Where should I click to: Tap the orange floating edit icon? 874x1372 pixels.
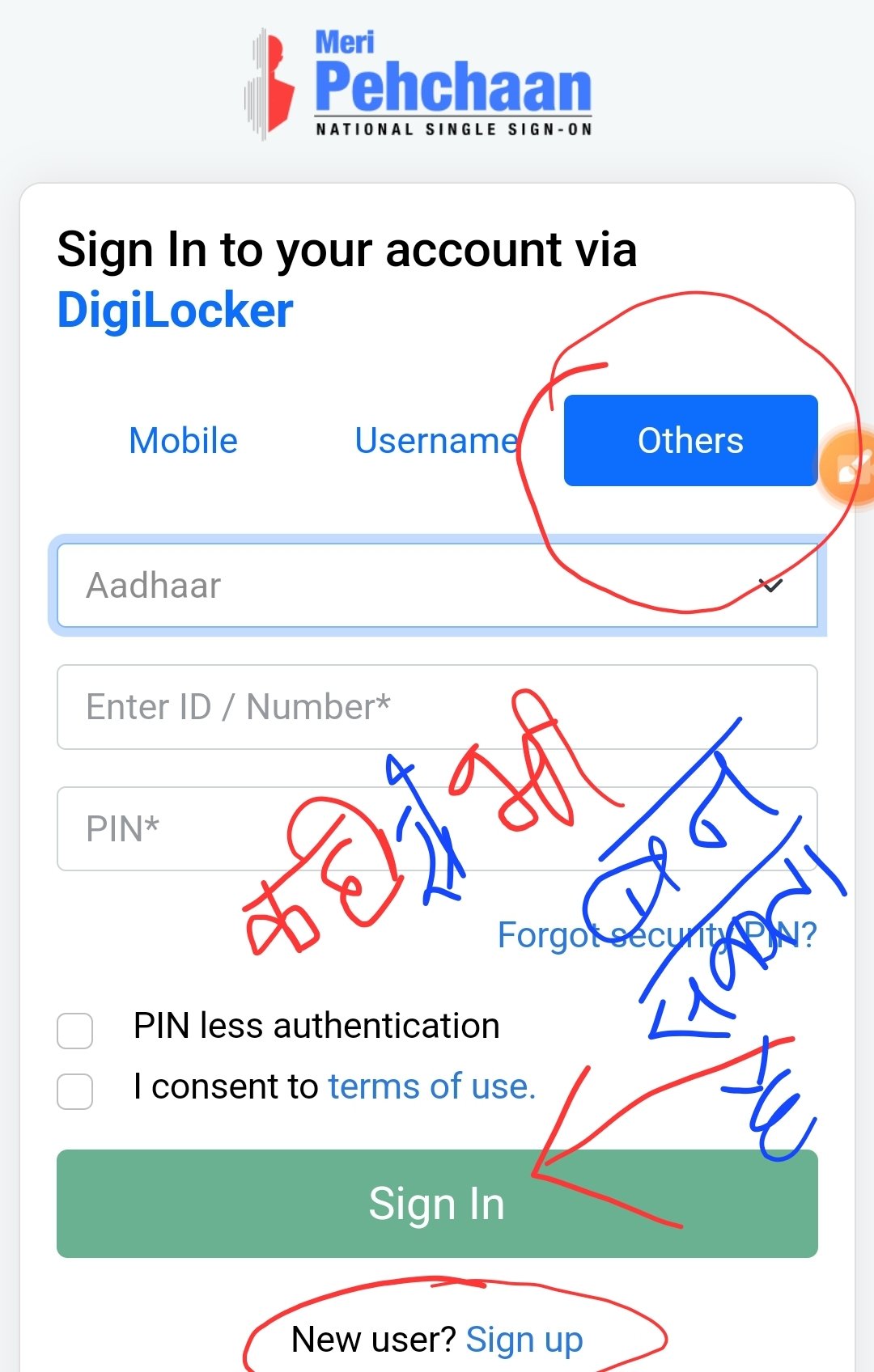tap(850, 468)
